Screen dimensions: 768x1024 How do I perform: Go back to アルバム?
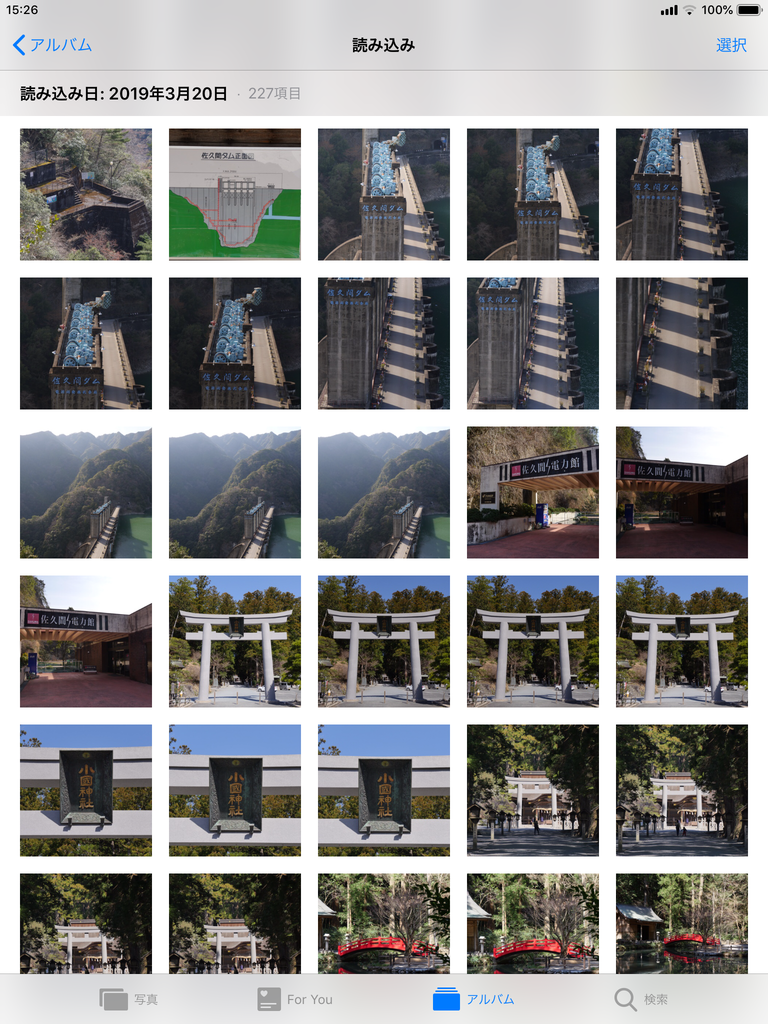(x=52, y=45)
